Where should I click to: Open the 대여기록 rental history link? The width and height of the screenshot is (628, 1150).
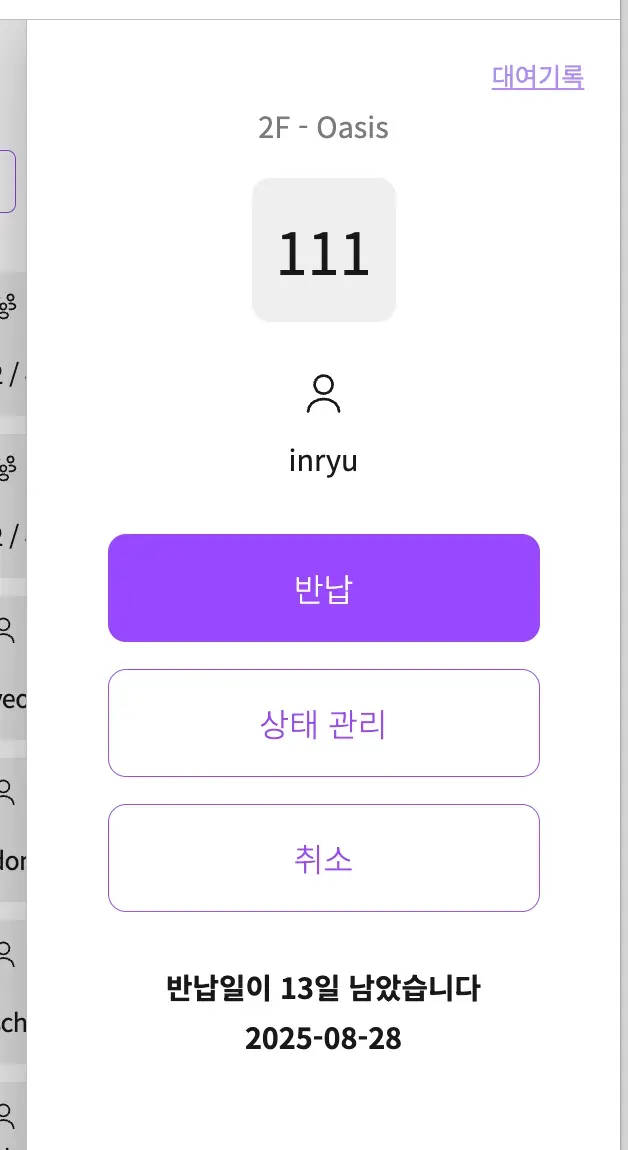point(537,77)
